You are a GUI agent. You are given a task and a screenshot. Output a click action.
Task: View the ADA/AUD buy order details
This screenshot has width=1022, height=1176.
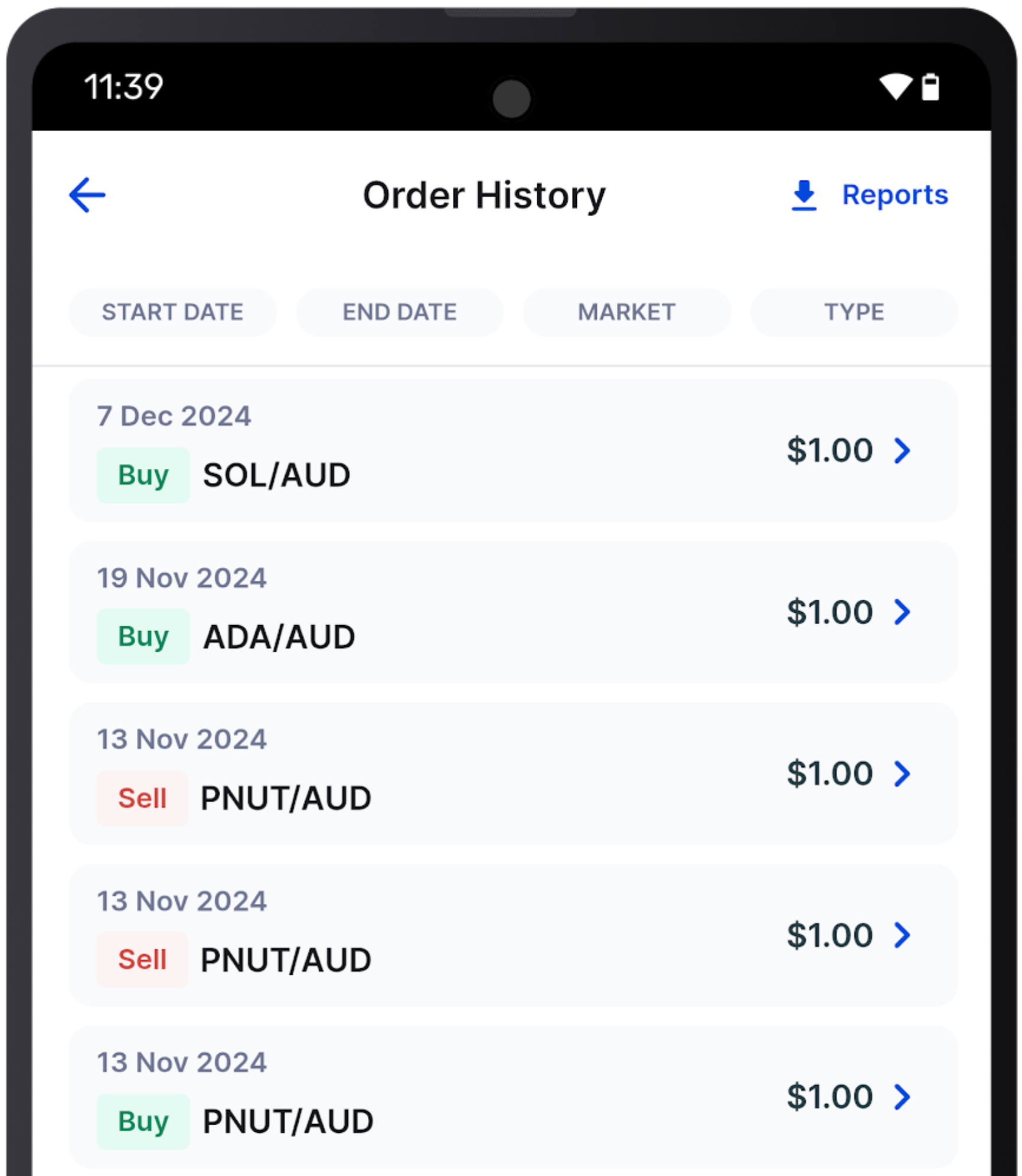(512, 612)
